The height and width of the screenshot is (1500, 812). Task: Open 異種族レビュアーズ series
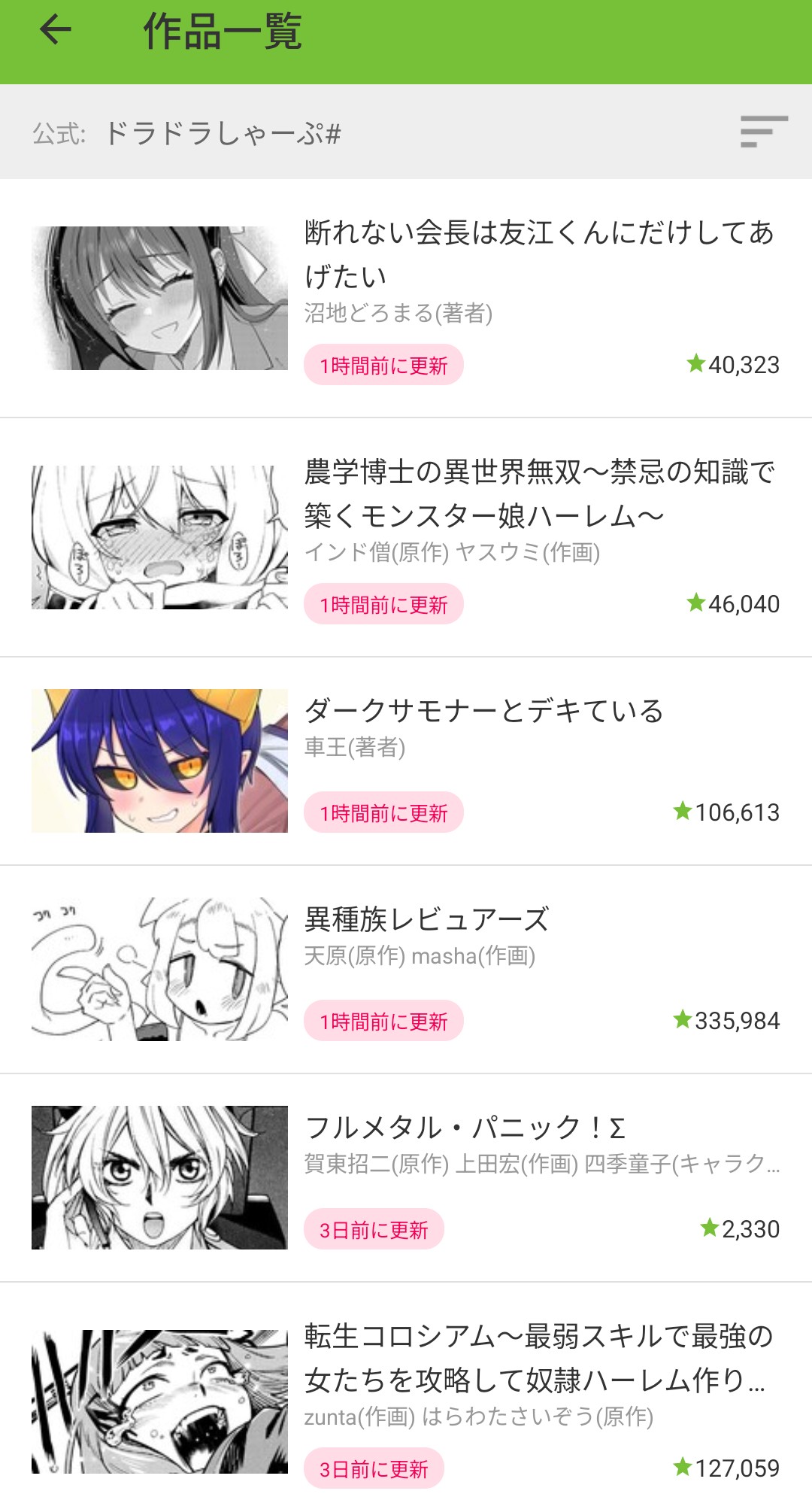point(427,919)
